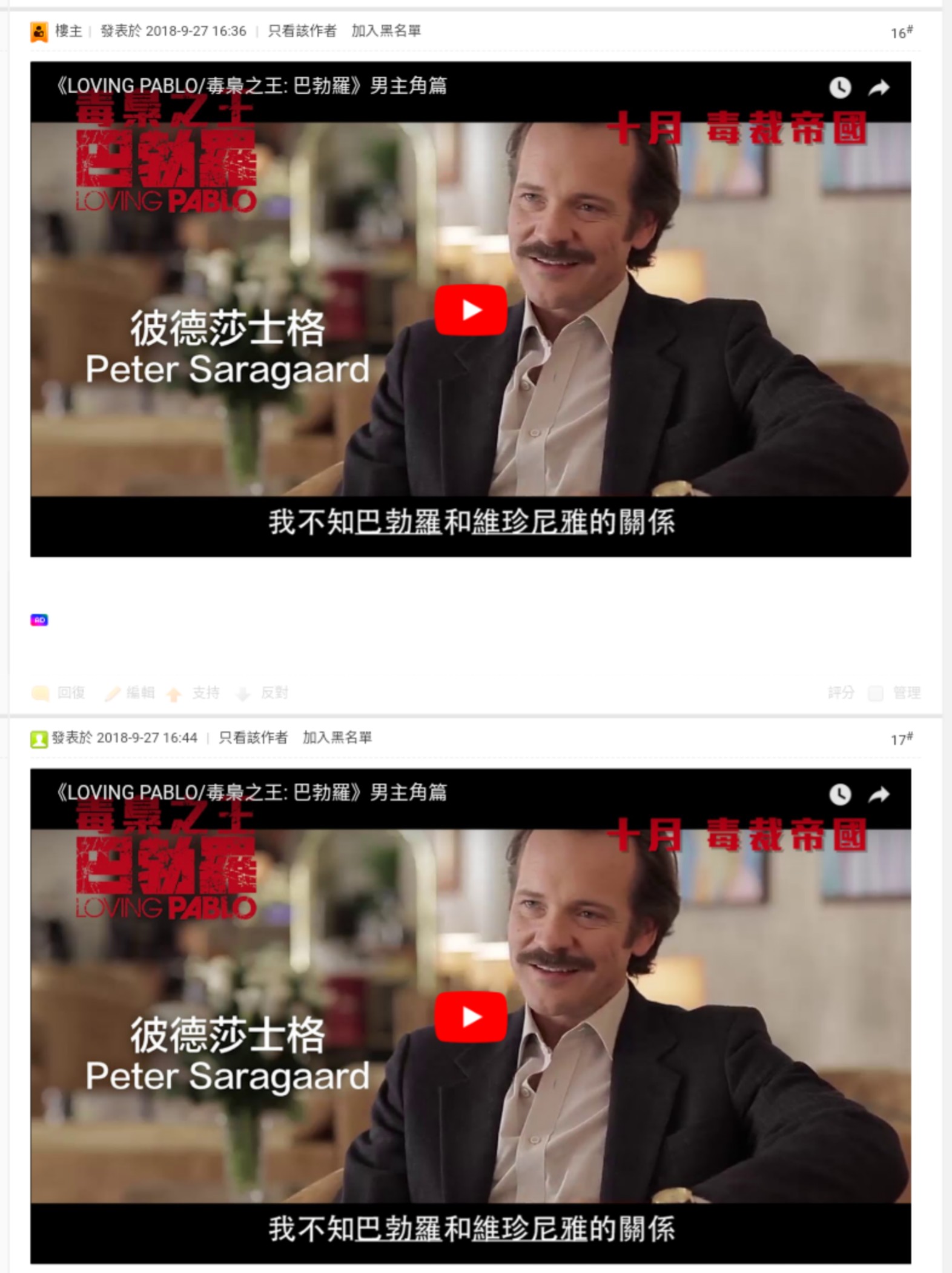This screenshot has width=952, height=1273.
Task: Play the video in post 16
Action: pos(471,310)
